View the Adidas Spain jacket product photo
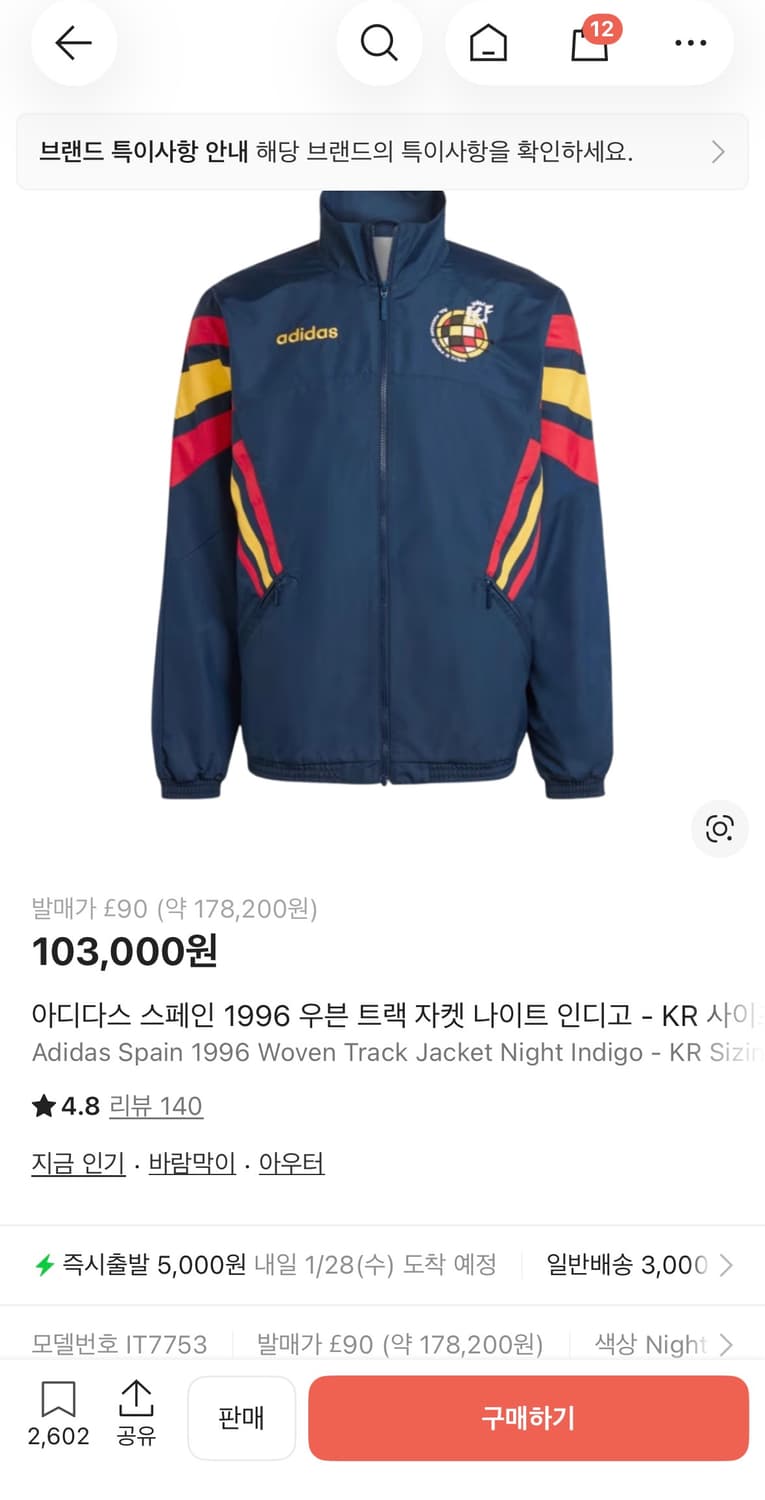This screenshot has height=1500, width=765. 382,500
